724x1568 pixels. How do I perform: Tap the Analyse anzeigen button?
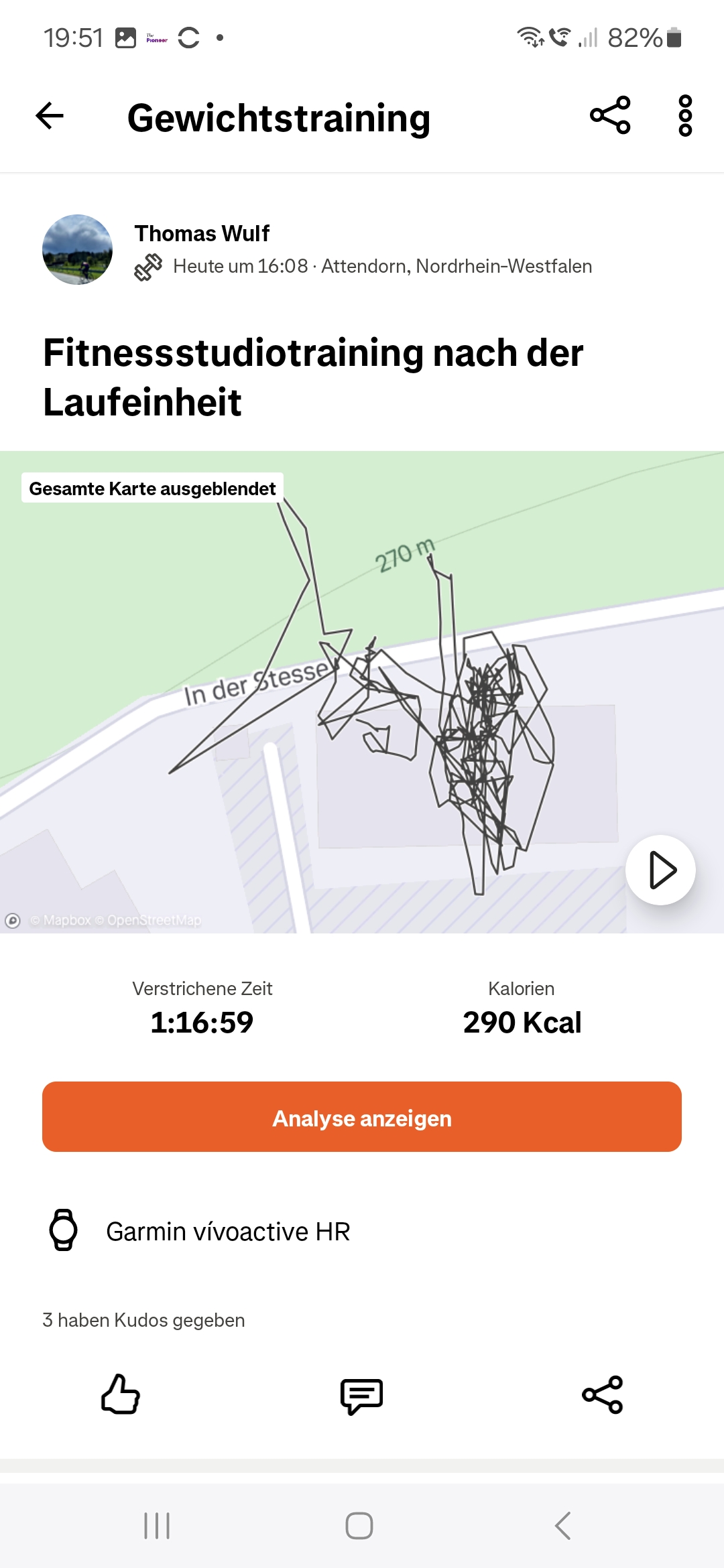click(x=362, y=1116)
